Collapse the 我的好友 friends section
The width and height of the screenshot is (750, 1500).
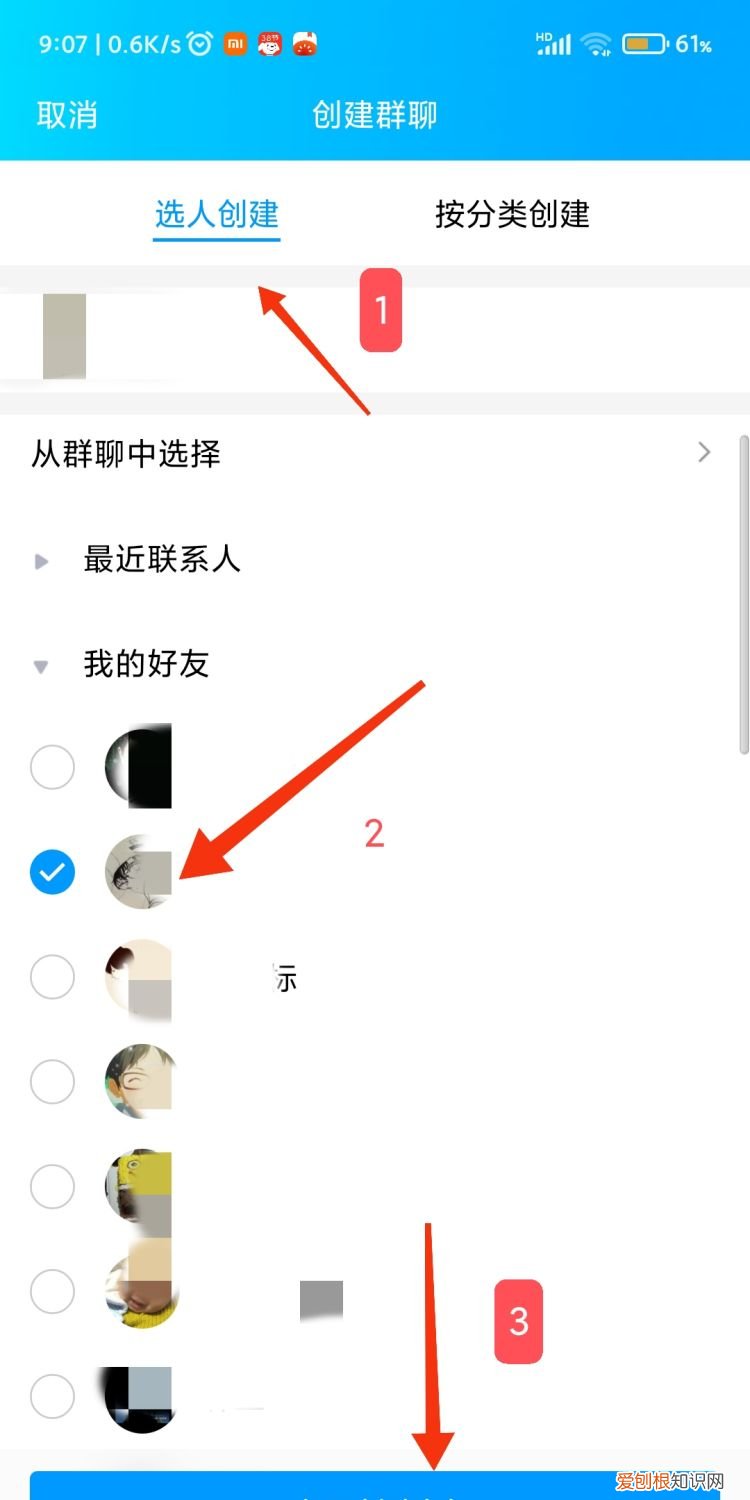40,665
